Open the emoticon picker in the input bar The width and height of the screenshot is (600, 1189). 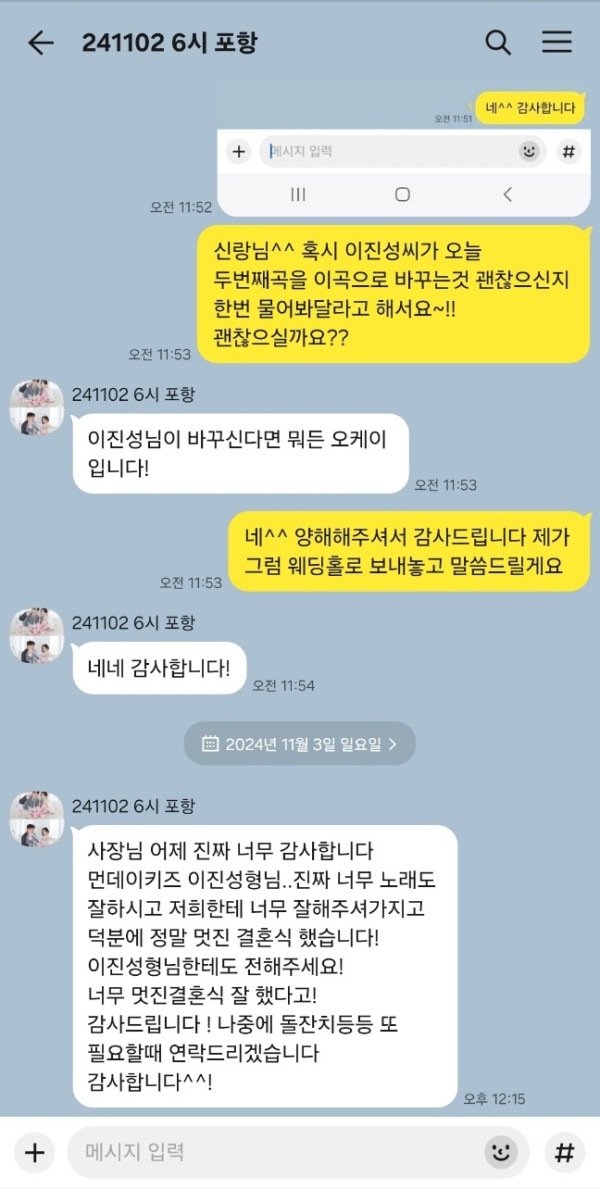pyautogui.click(x=501, y=1152)
